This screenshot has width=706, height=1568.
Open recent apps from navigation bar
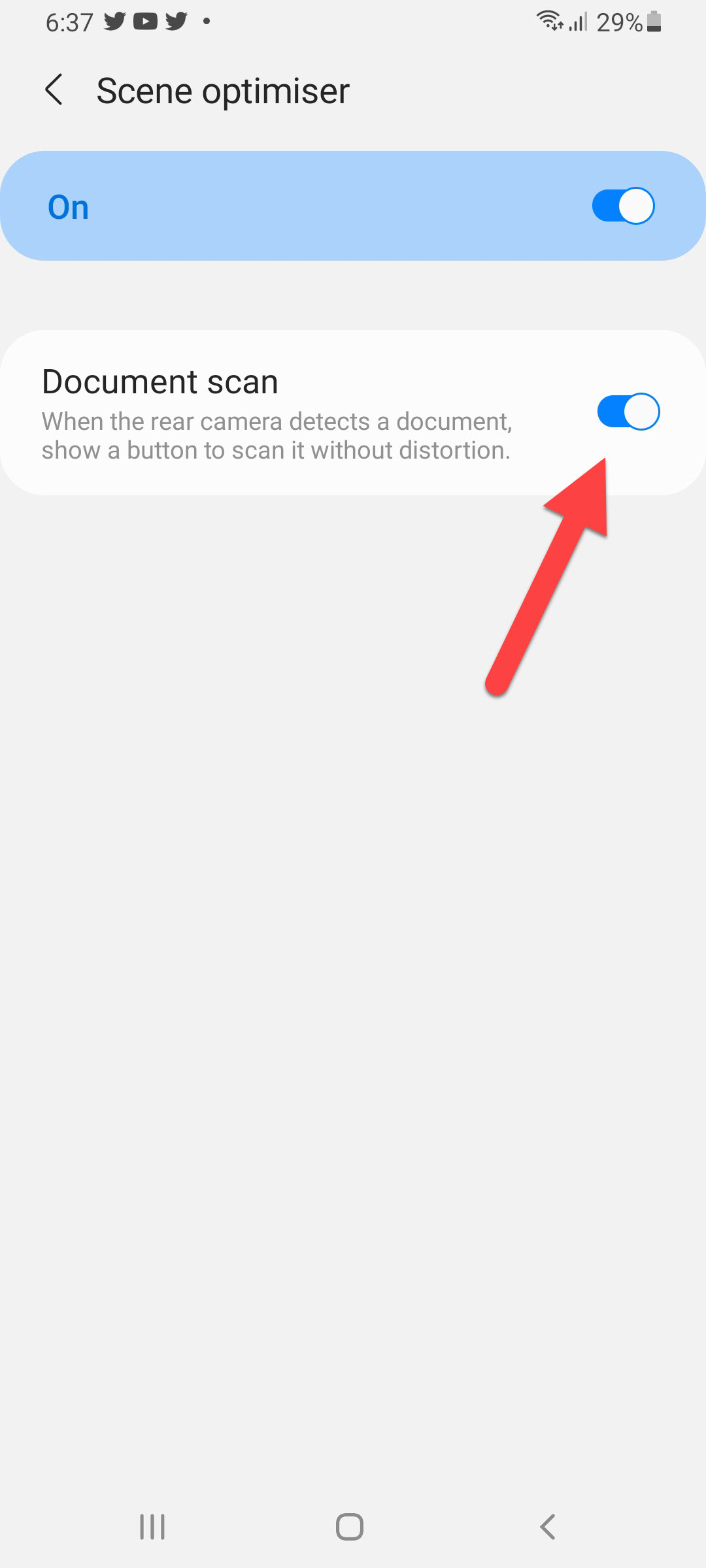(152, 1527)
